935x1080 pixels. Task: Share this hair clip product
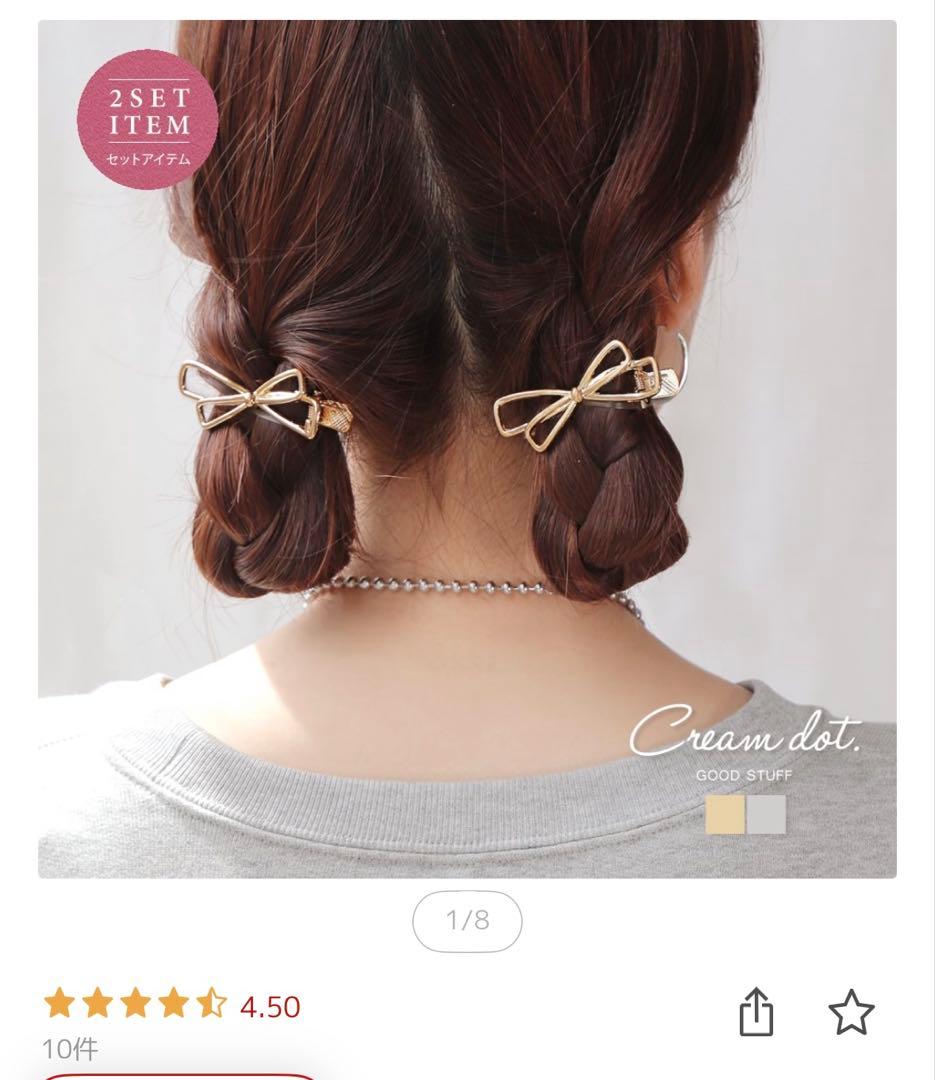[756, 1012]
